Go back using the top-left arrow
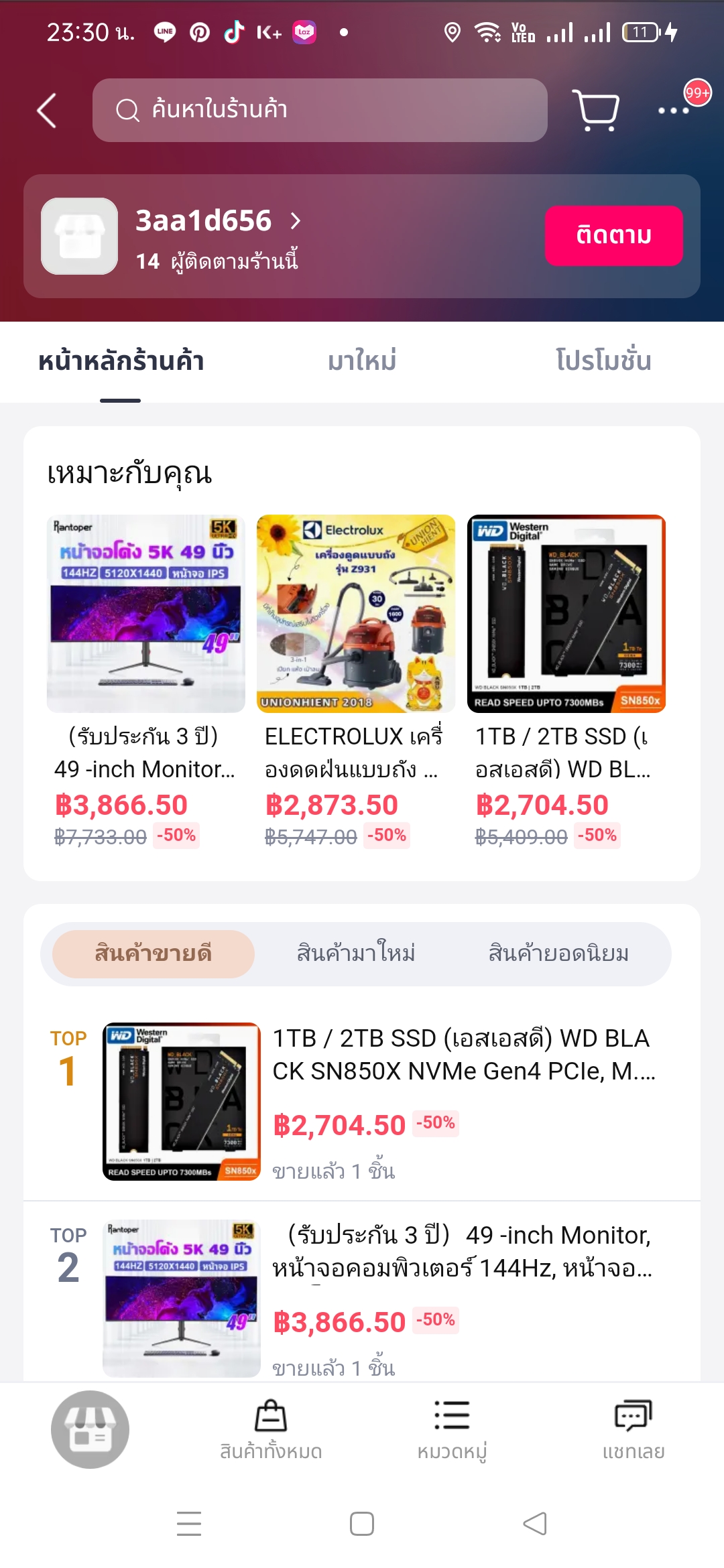724x1568 pixels. coord(46,111)
